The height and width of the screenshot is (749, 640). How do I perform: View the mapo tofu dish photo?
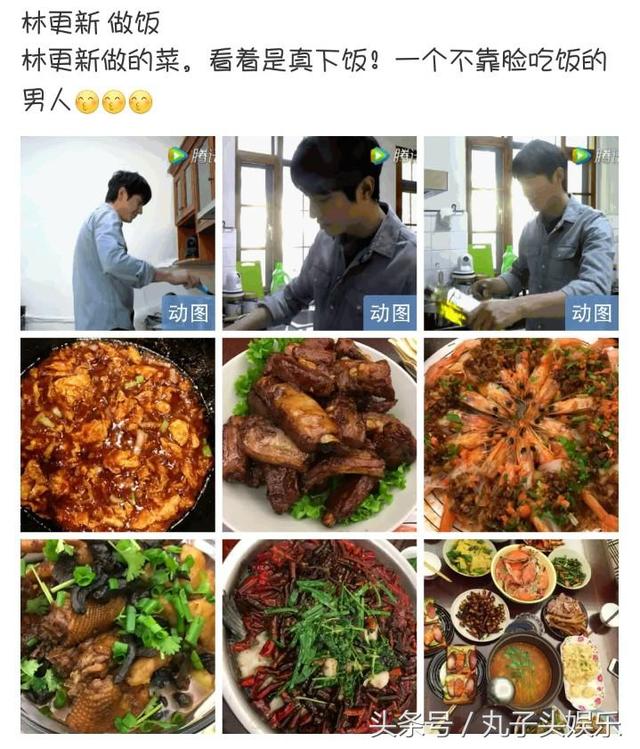click(118, 434)
